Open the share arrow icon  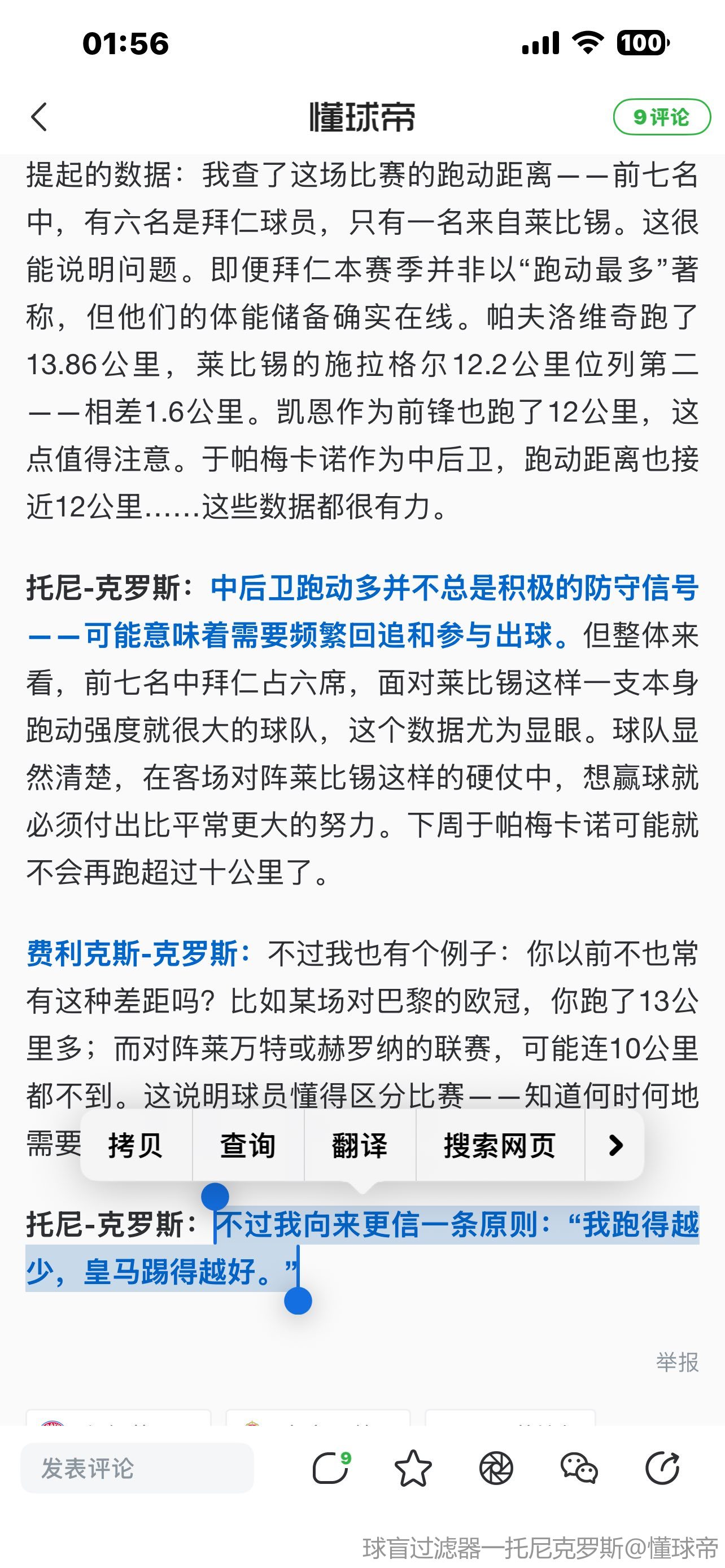point(662,1468)
